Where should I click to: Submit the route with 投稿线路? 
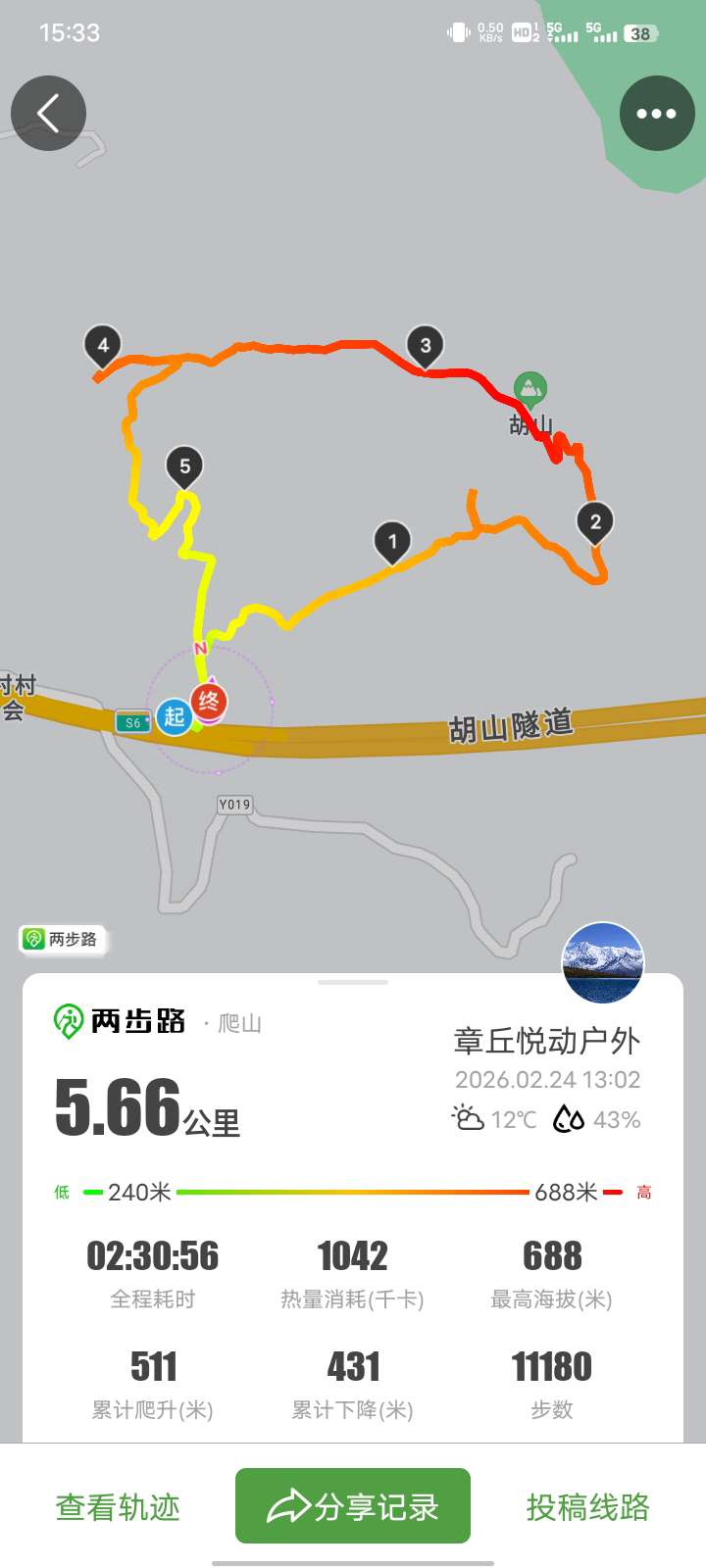587,1506
